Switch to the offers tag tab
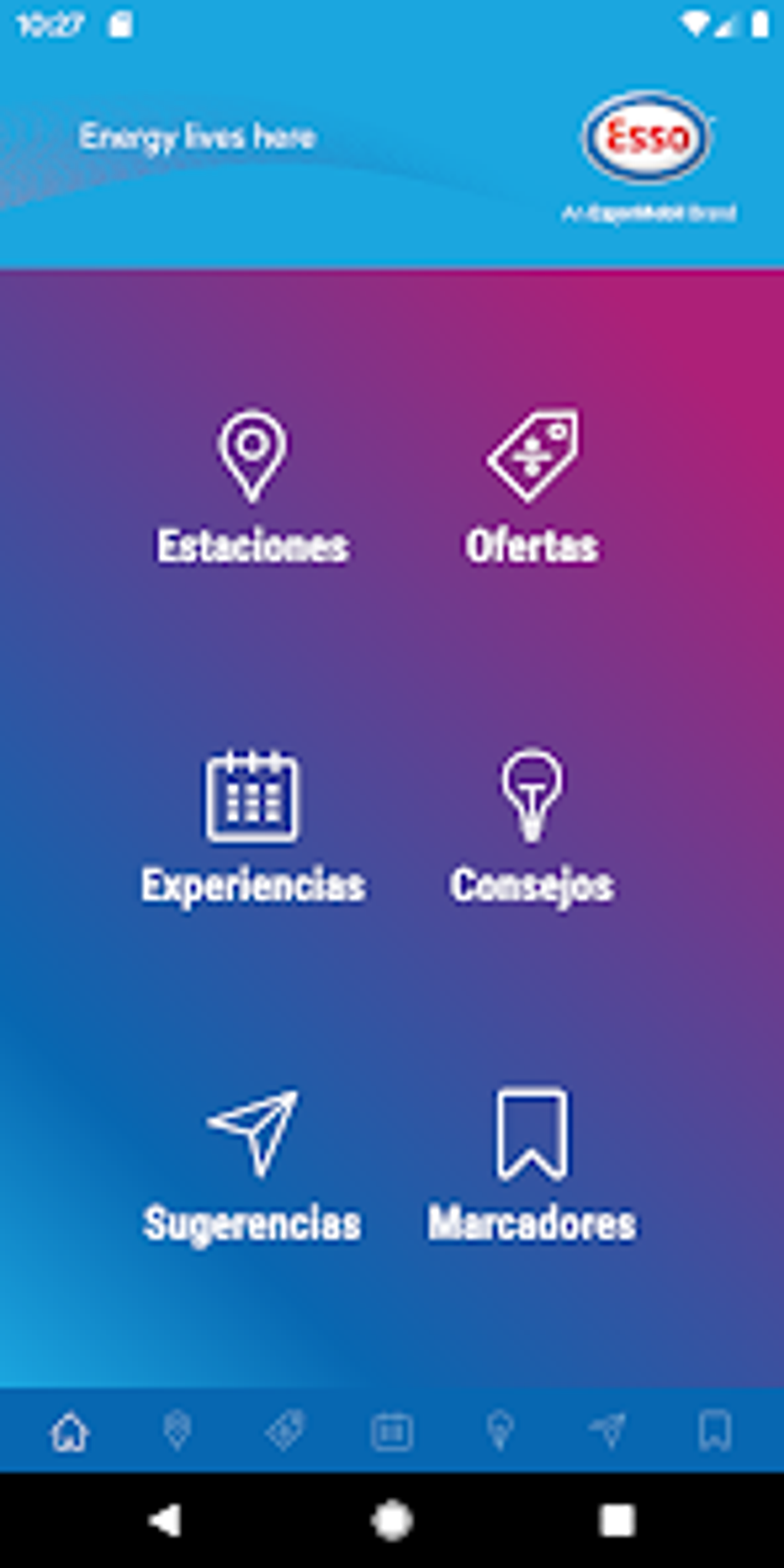 pos(285,1431)
